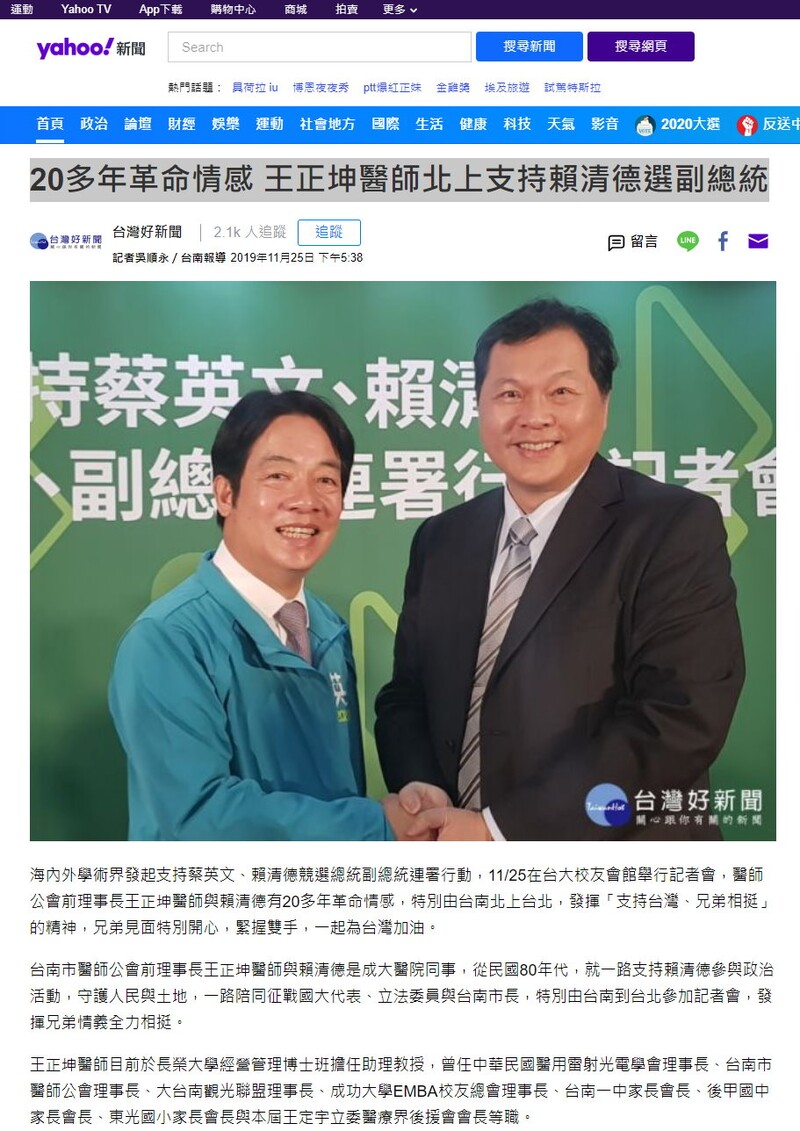Open the 運動 news section

pyautogui.click(x=269, y=124)
